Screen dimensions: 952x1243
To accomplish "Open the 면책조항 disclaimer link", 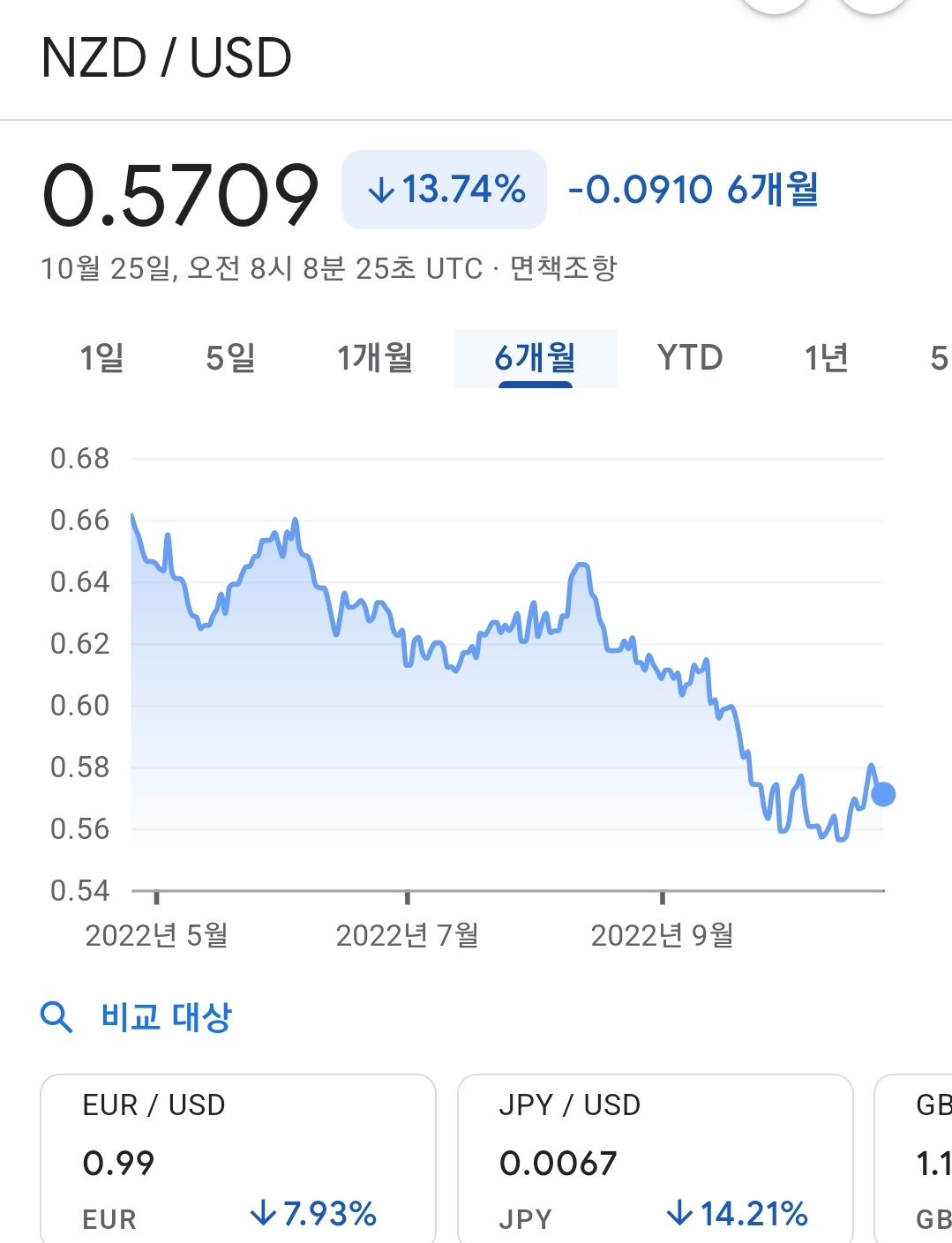I will (x=564, y=268).
